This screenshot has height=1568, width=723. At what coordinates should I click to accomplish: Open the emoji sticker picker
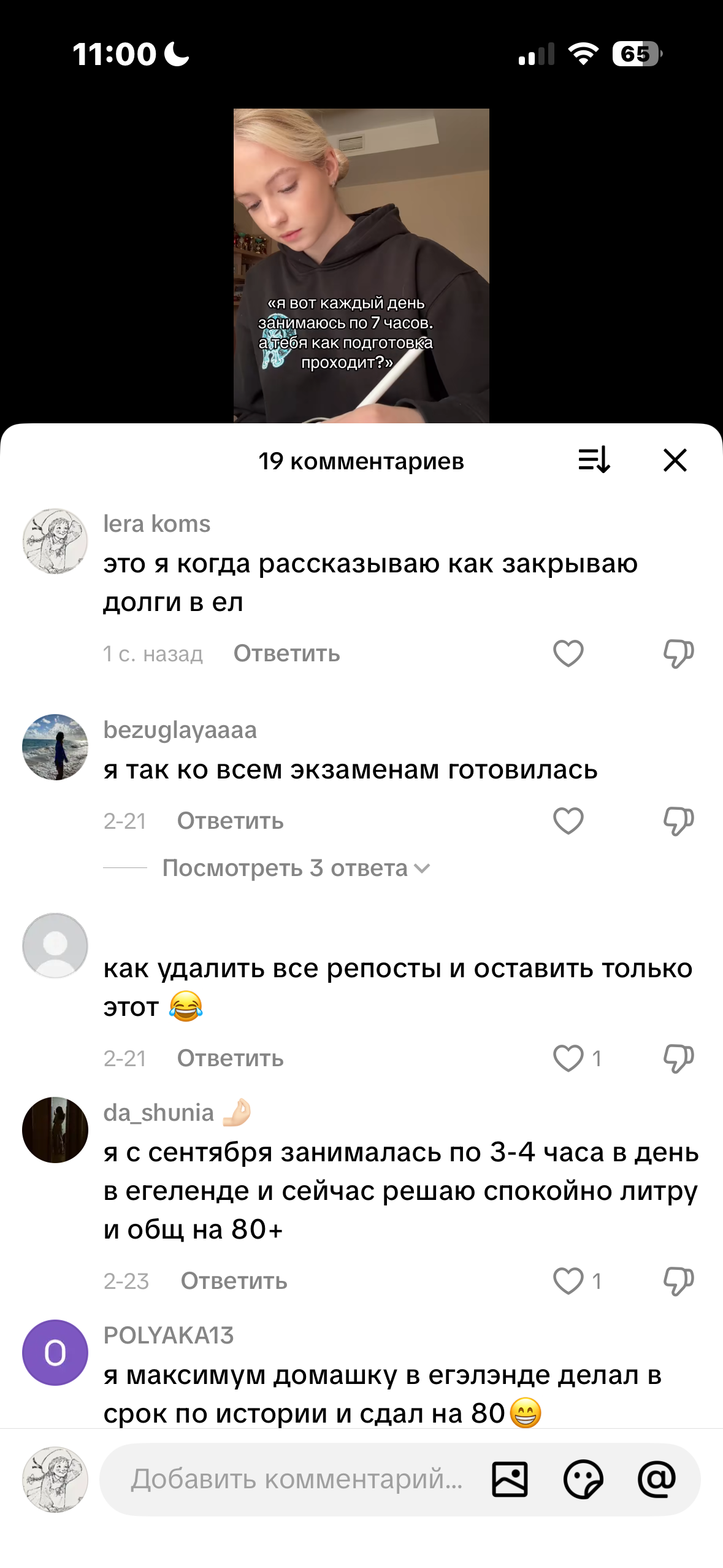pos(583,1480)
